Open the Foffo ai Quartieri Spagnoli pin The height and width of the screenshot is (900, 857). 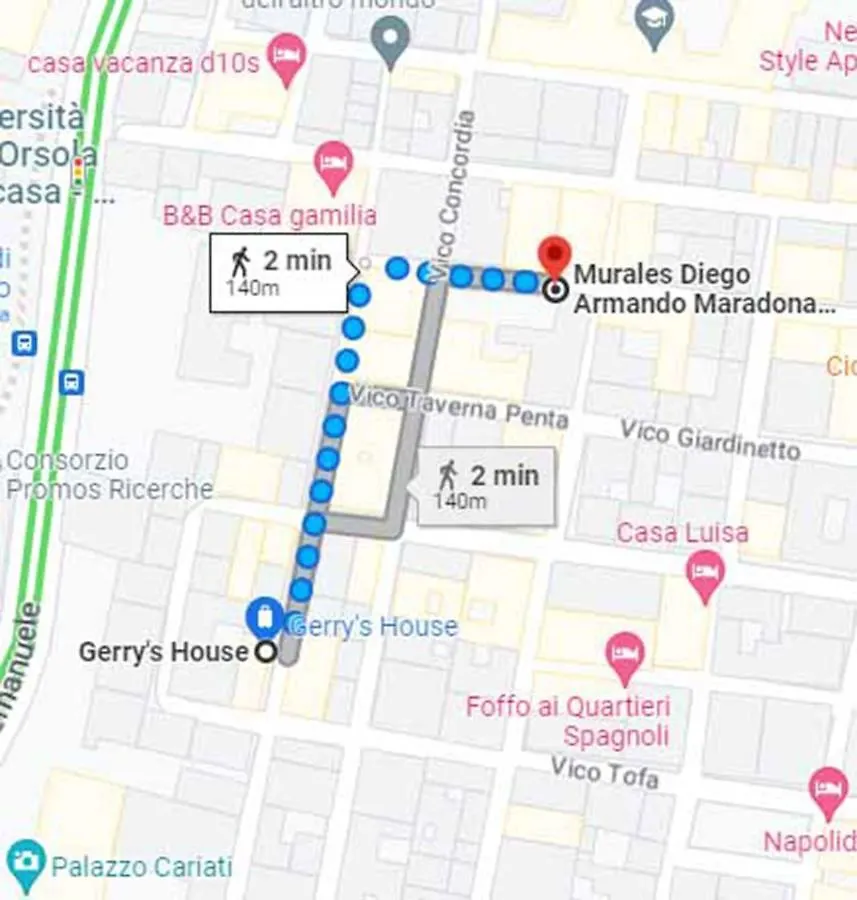[625, 655]
